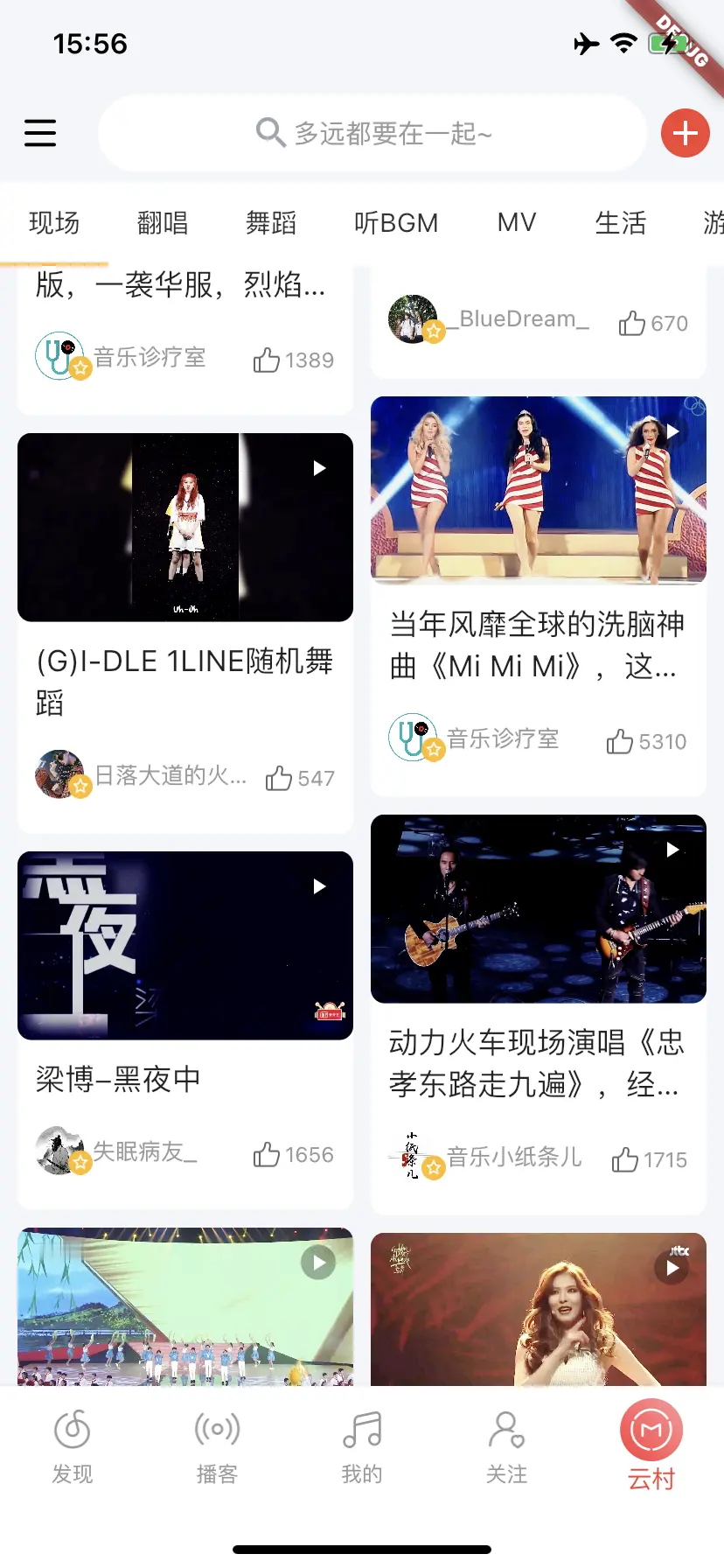Like the 梁博–黑夜中 video
724x1568 pixels.
tap(267, 1155)
